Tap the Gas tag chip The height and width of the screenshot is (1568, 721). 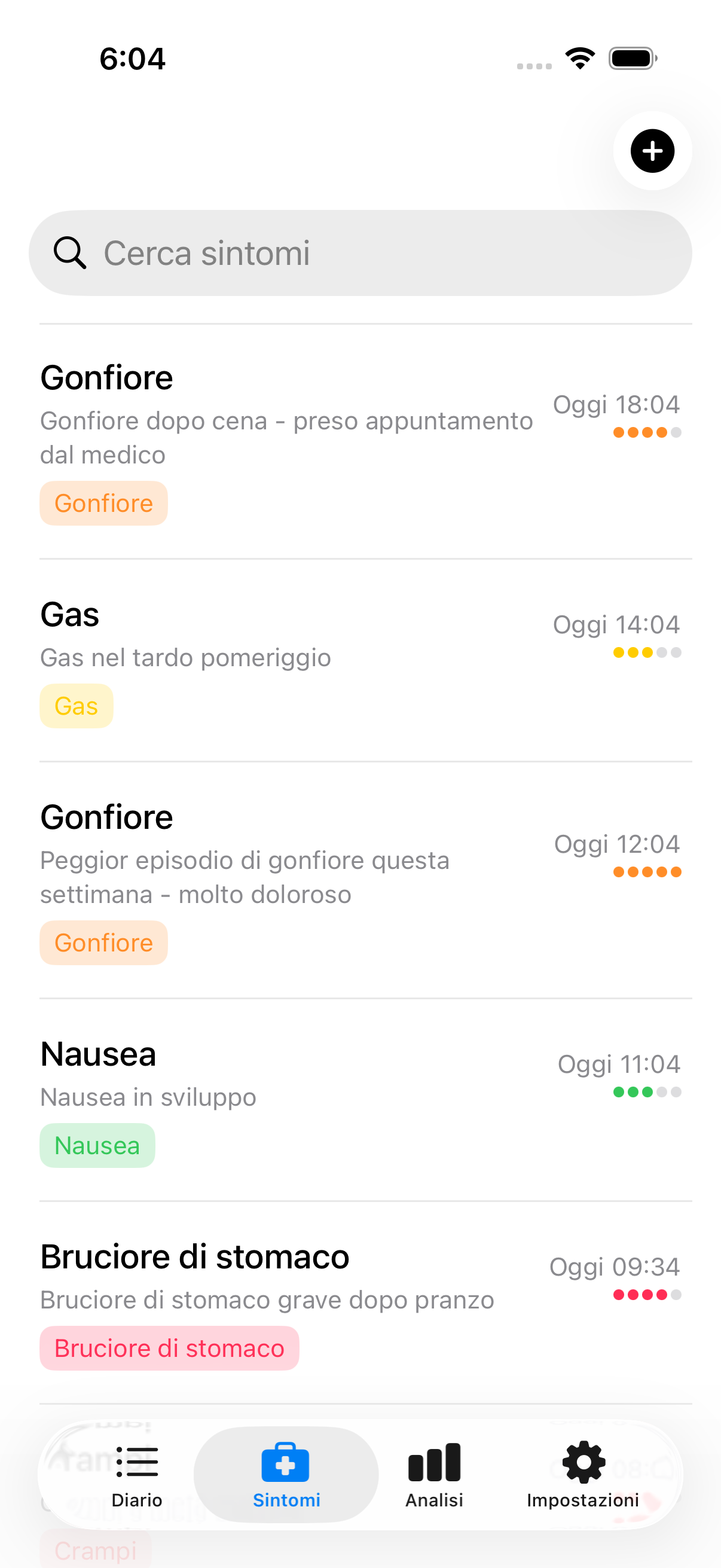[x=76, y=706]
